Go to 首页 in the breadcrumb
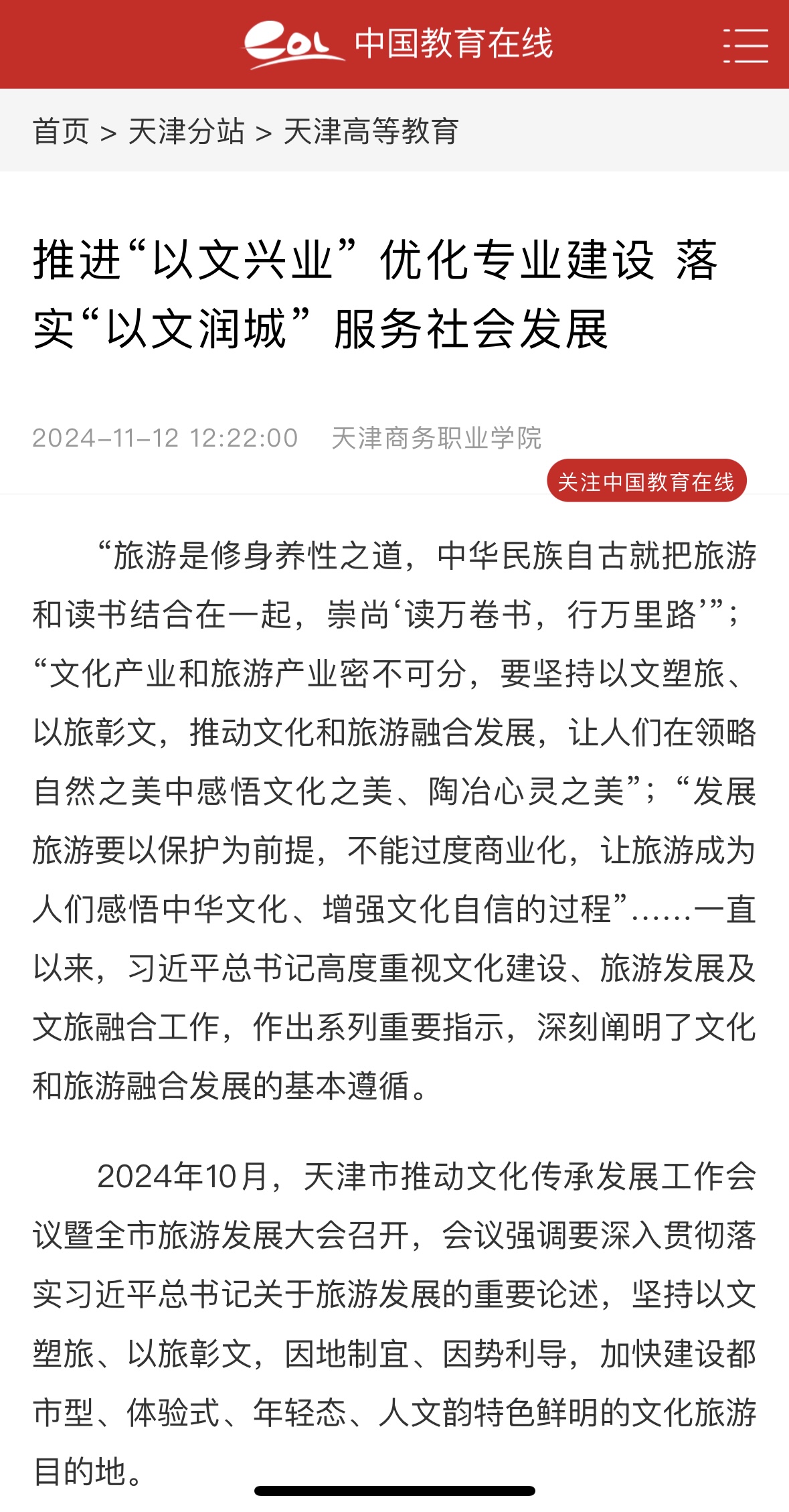 pos(61,131)
